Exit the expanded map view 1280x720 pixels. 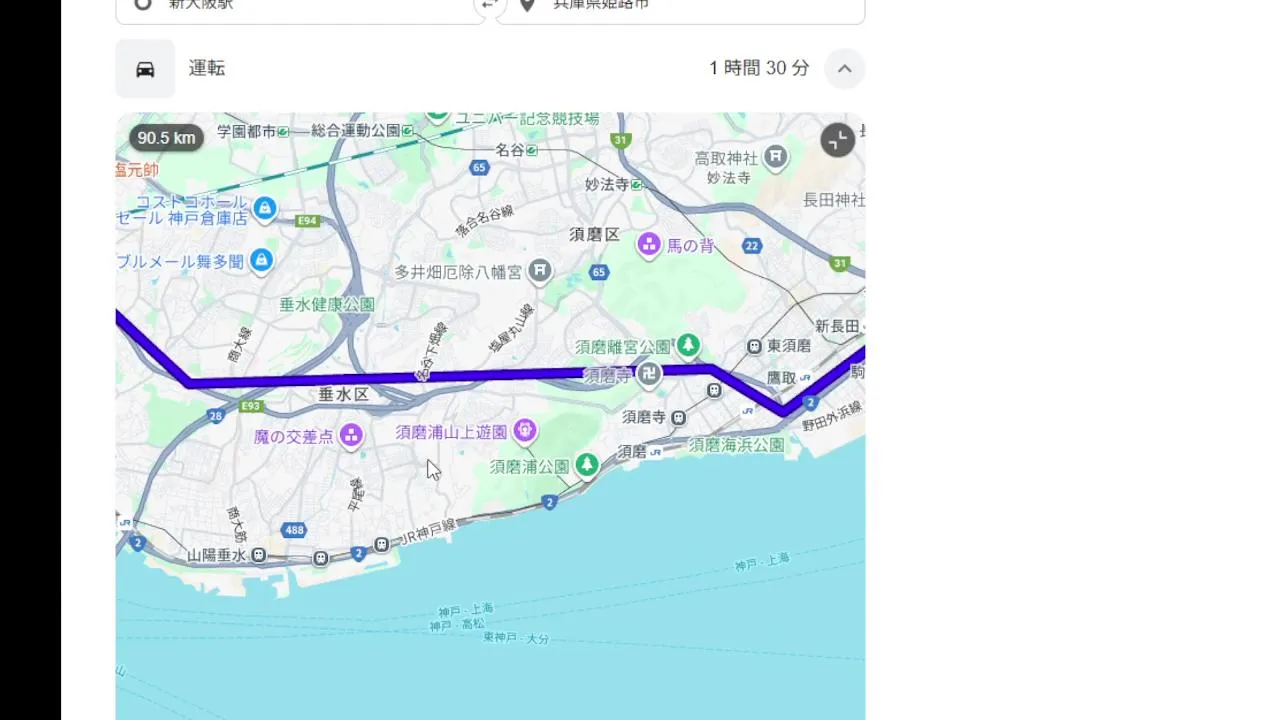pos(837,140)
